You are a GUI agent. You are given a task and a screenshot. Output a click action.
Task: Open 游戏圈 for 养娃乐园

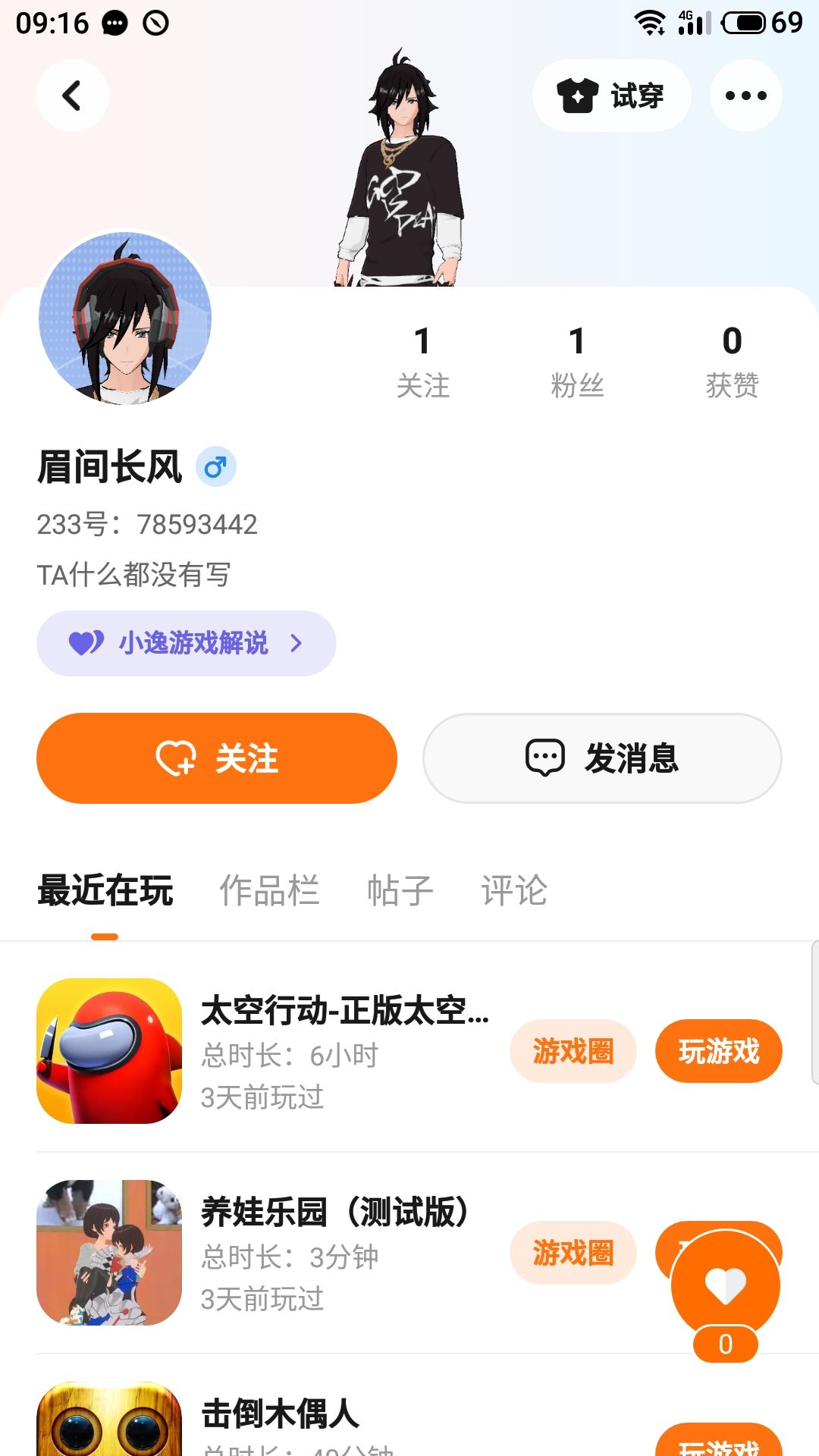click(573, 1253)
